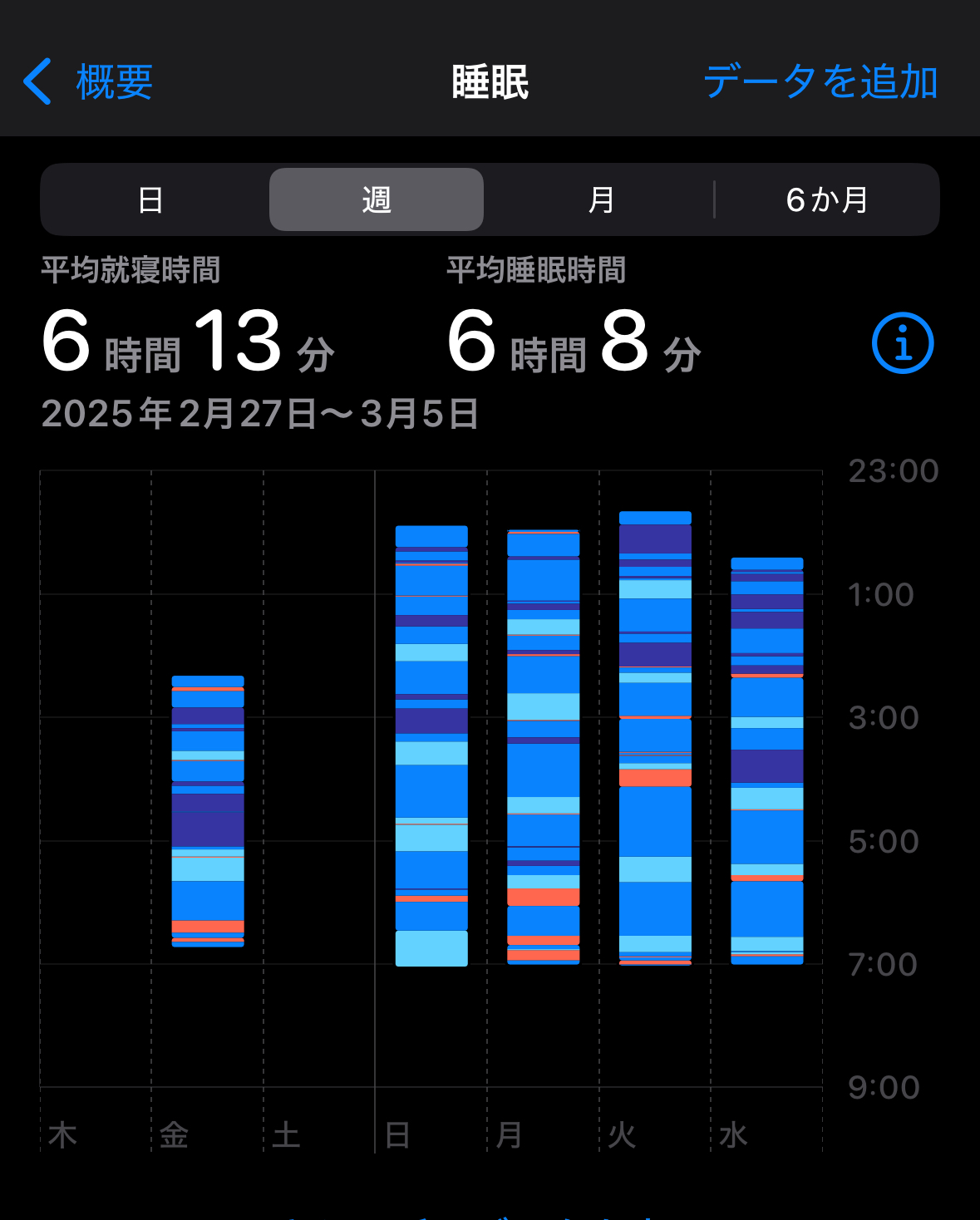The height and width of the screenshot is (1220, 980).
Task: Show the 6か月 six-month view
Action: 826,200
